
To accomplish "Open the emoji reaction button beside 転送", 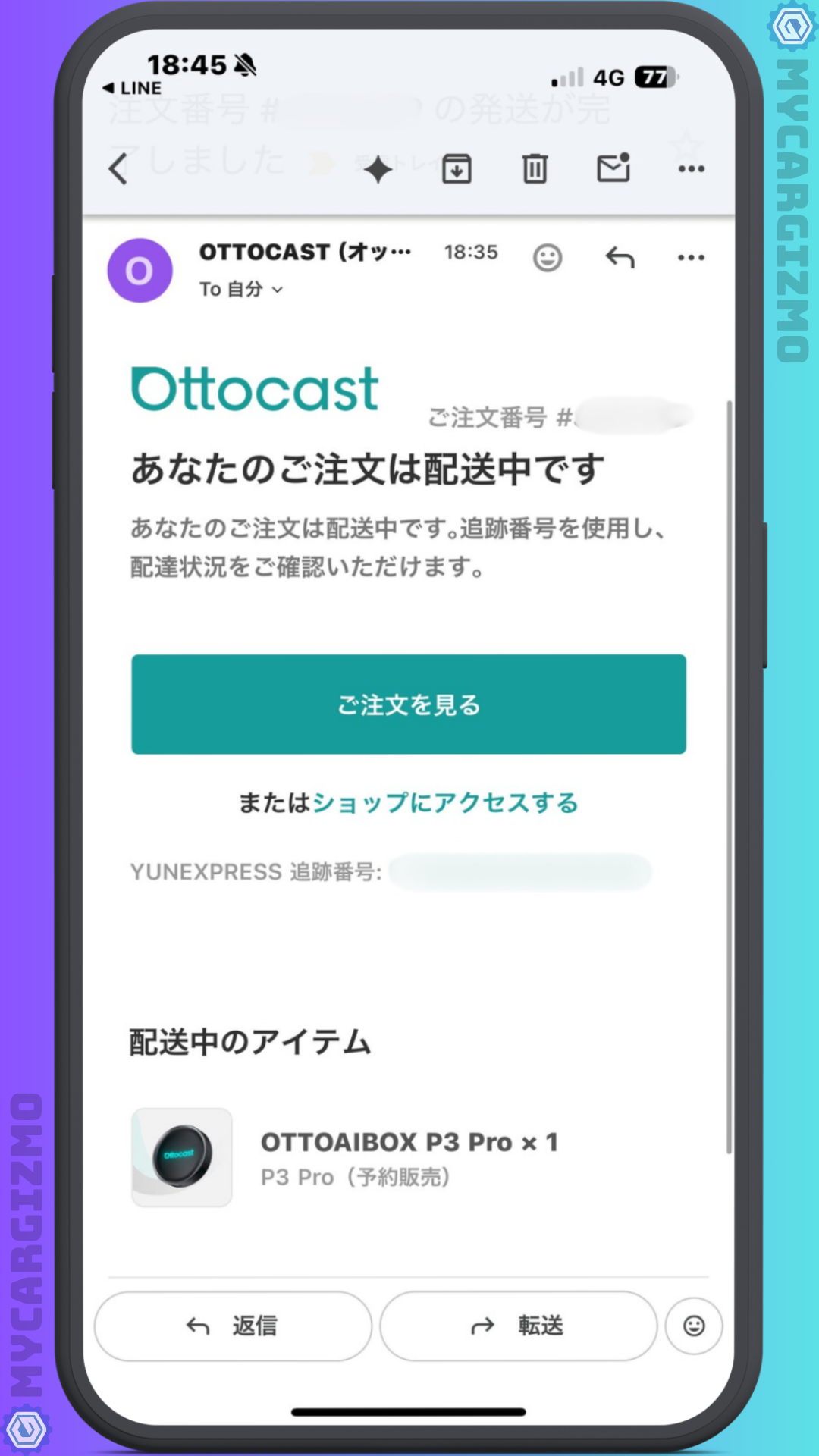I will coord(693,1326).
